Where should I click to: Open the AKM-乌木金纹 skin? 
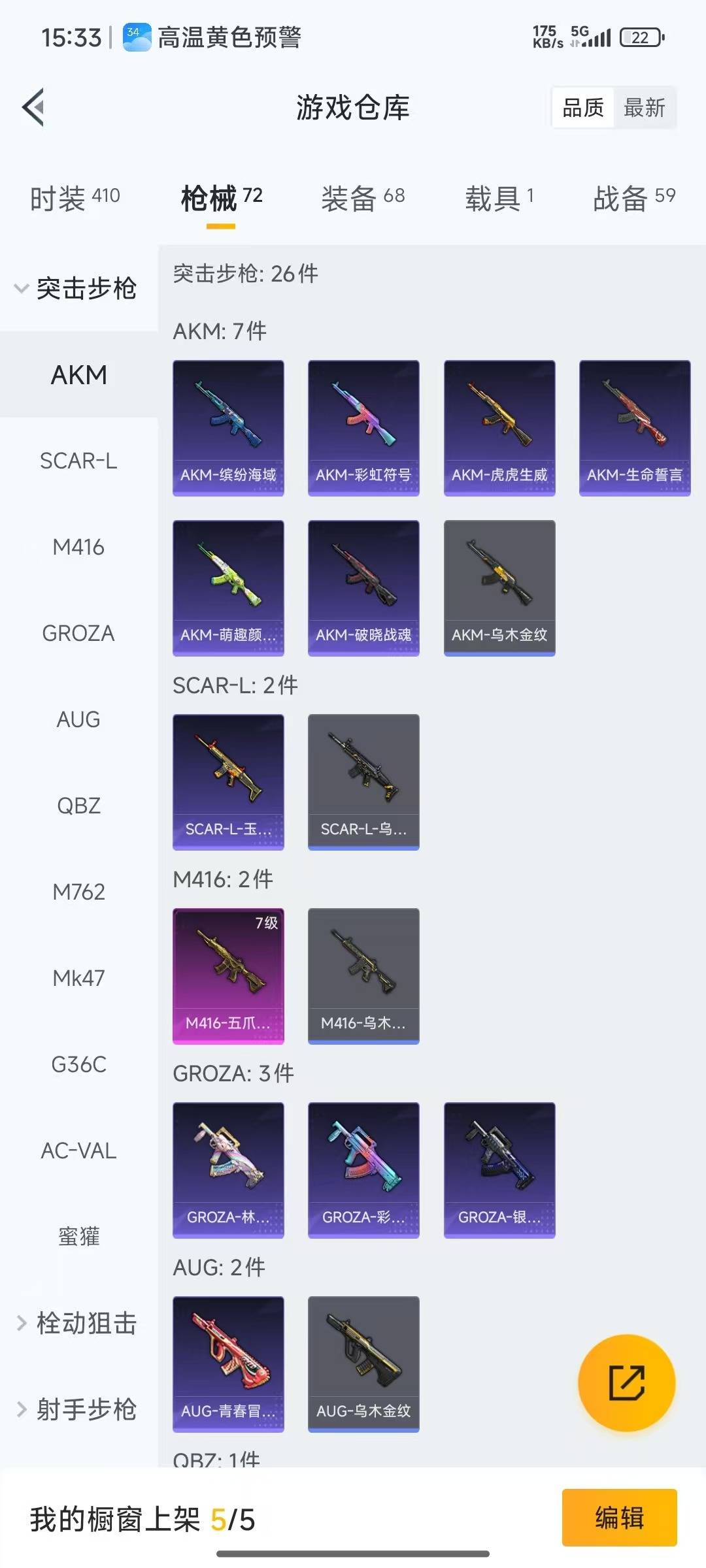click(x=499, y=587)
